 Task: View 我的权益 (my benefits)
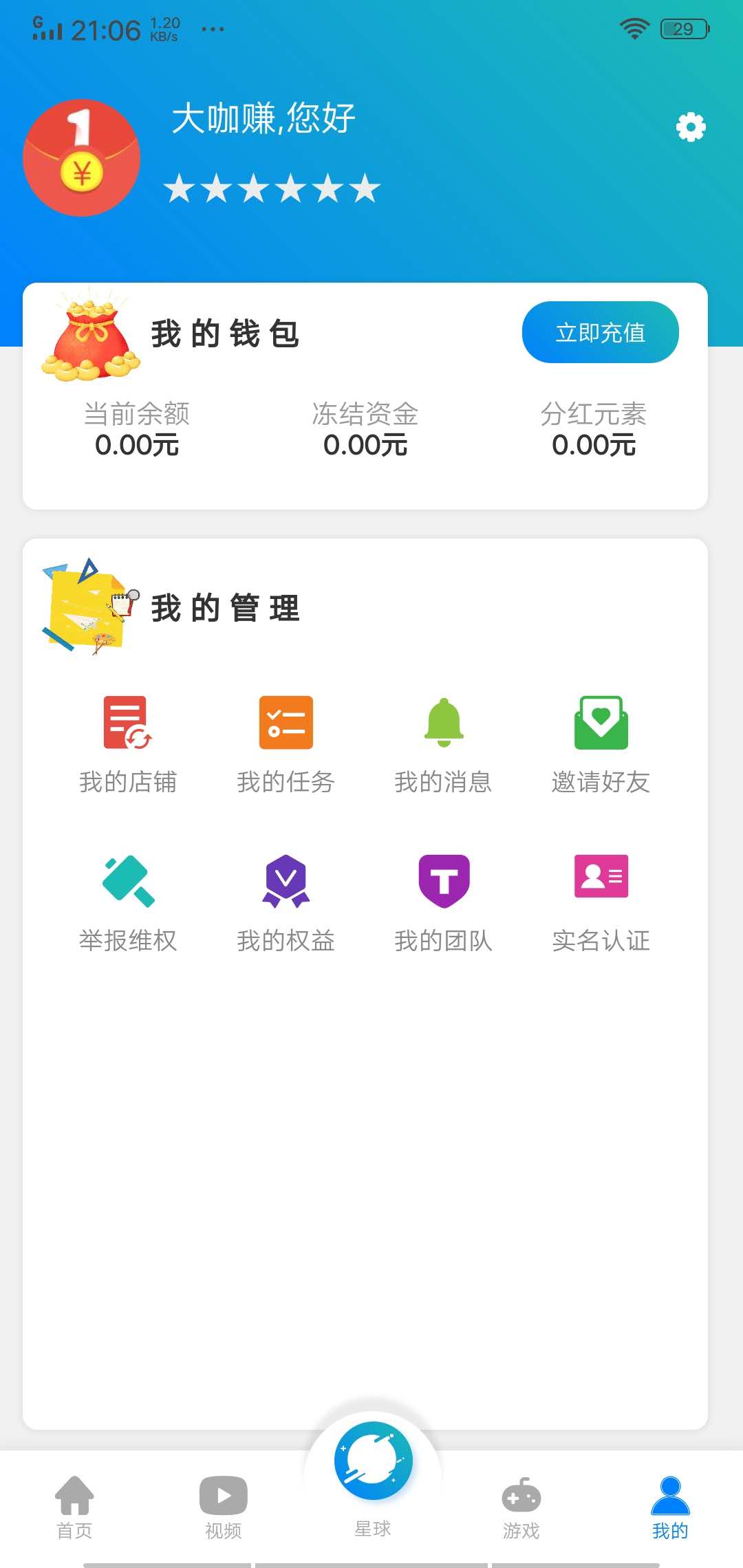pos(286,902)
